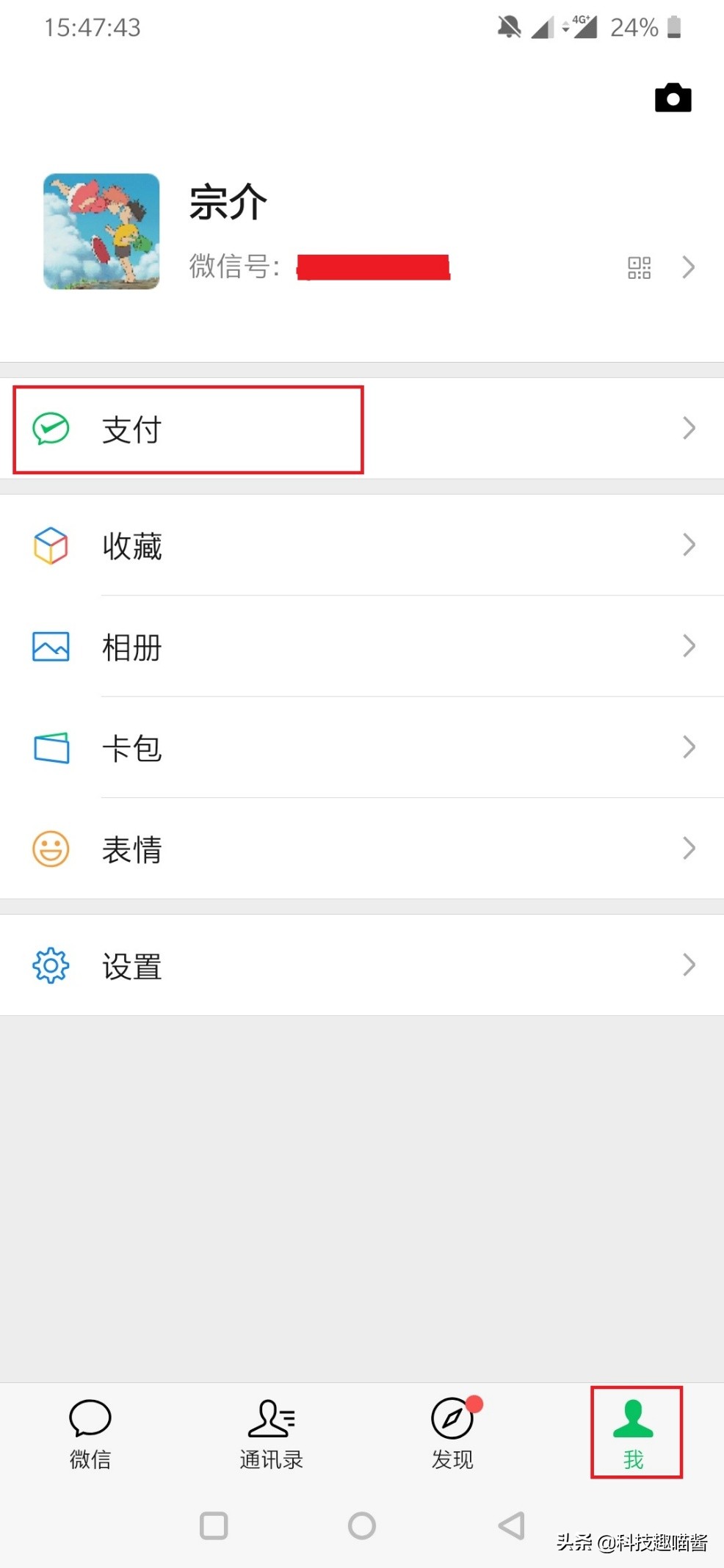724x1568 pixels.
Task: Select the 支付 payment icon
Action: 49,429
